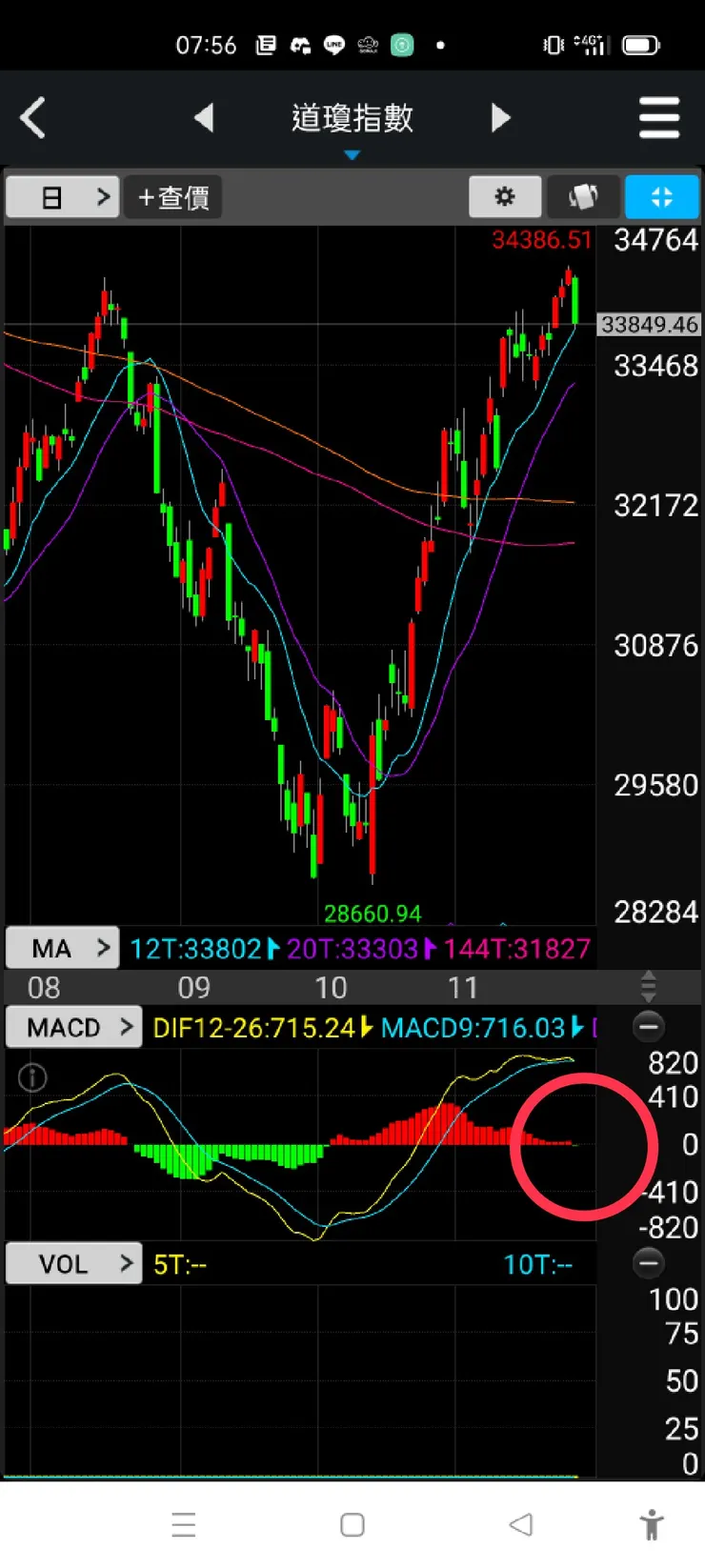The height and width of the screenshot is (1568, 705).
Task: Go back using the top-left arrow
Action: (x=33, y=119)
